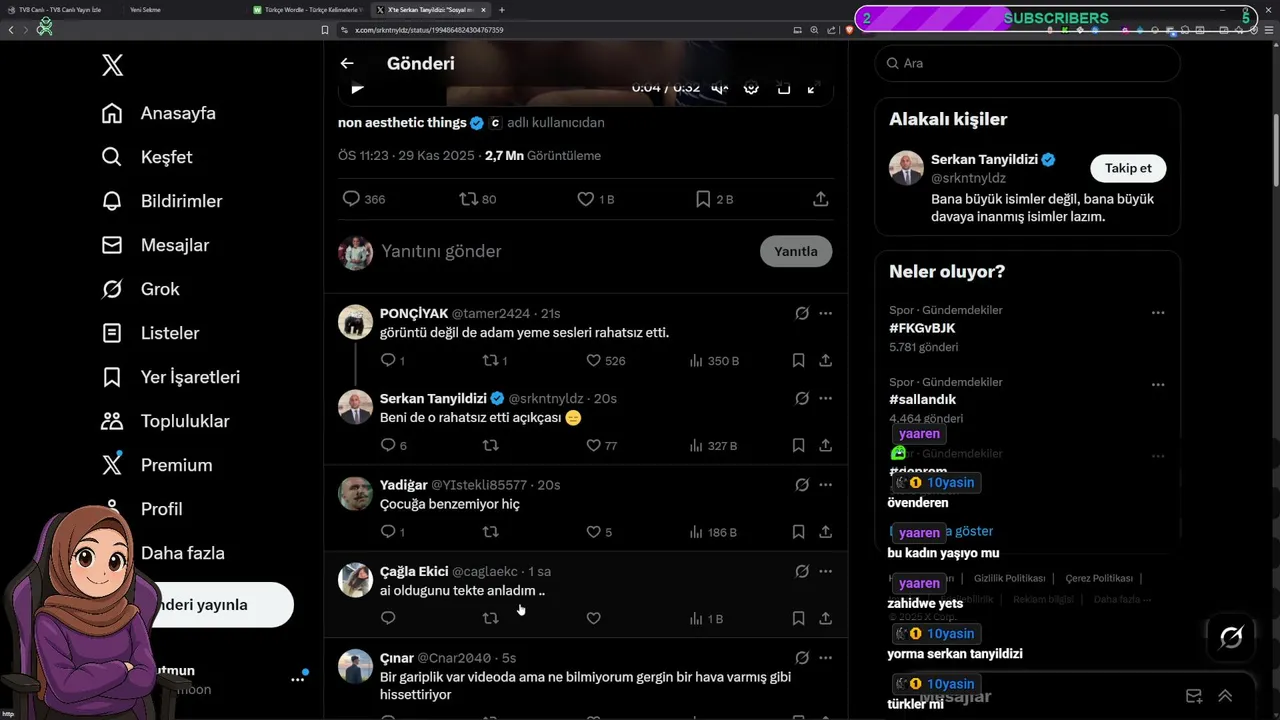Open more options on Çağla Ekici's reply

(x=826, y=571)
